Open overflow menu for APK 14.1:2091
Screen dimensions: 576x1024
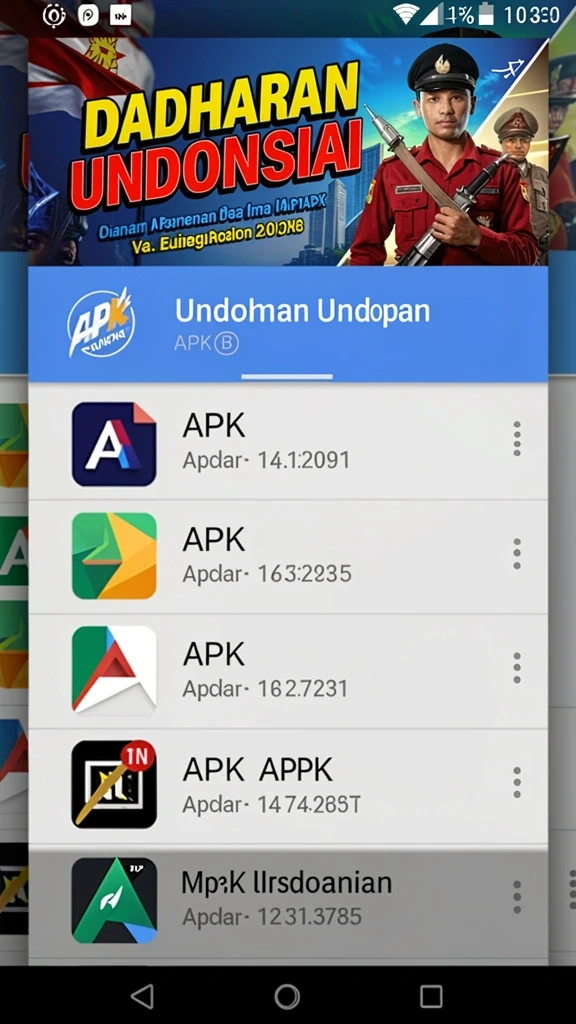point(517,439)
